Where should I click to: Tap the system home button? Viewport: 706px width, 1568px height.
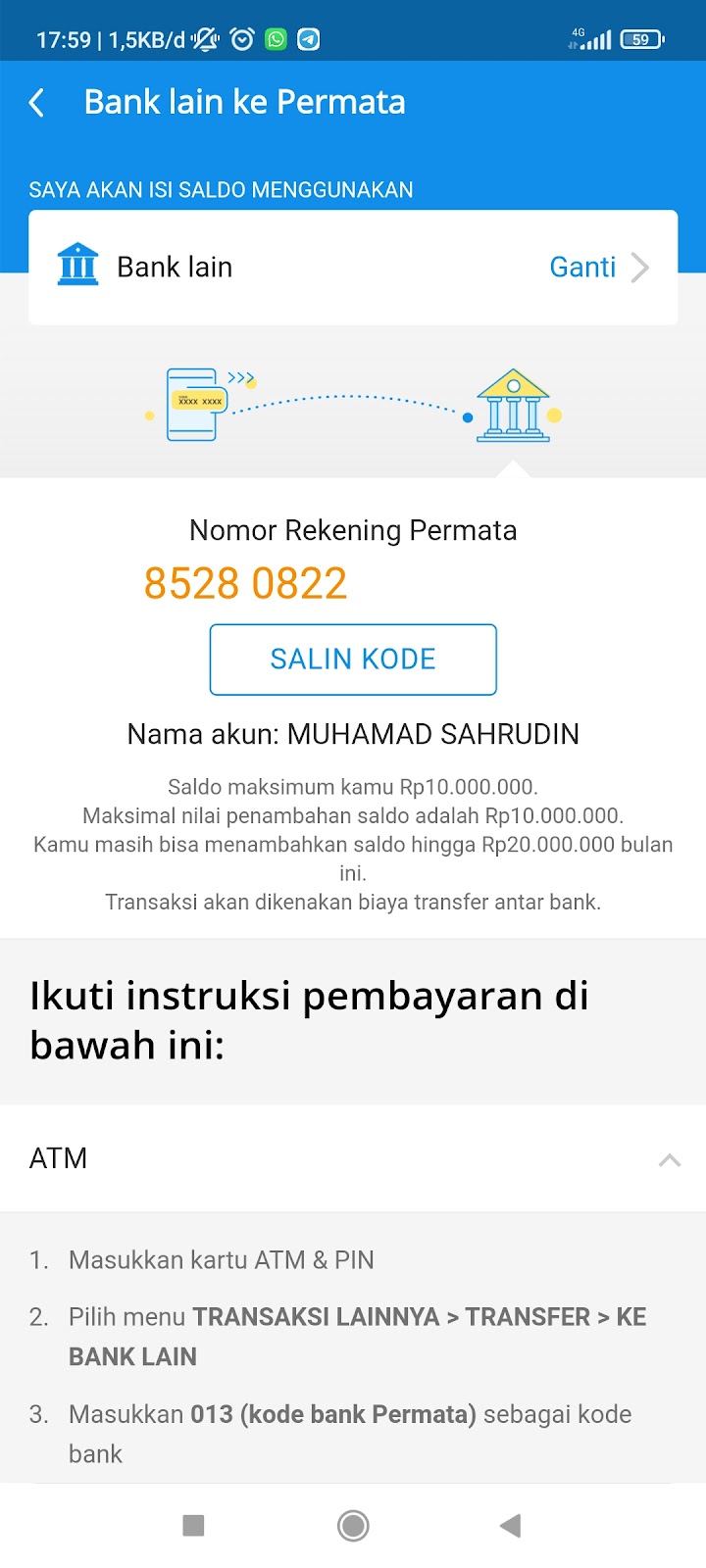pyautogui.click(x=353, y=1525)
